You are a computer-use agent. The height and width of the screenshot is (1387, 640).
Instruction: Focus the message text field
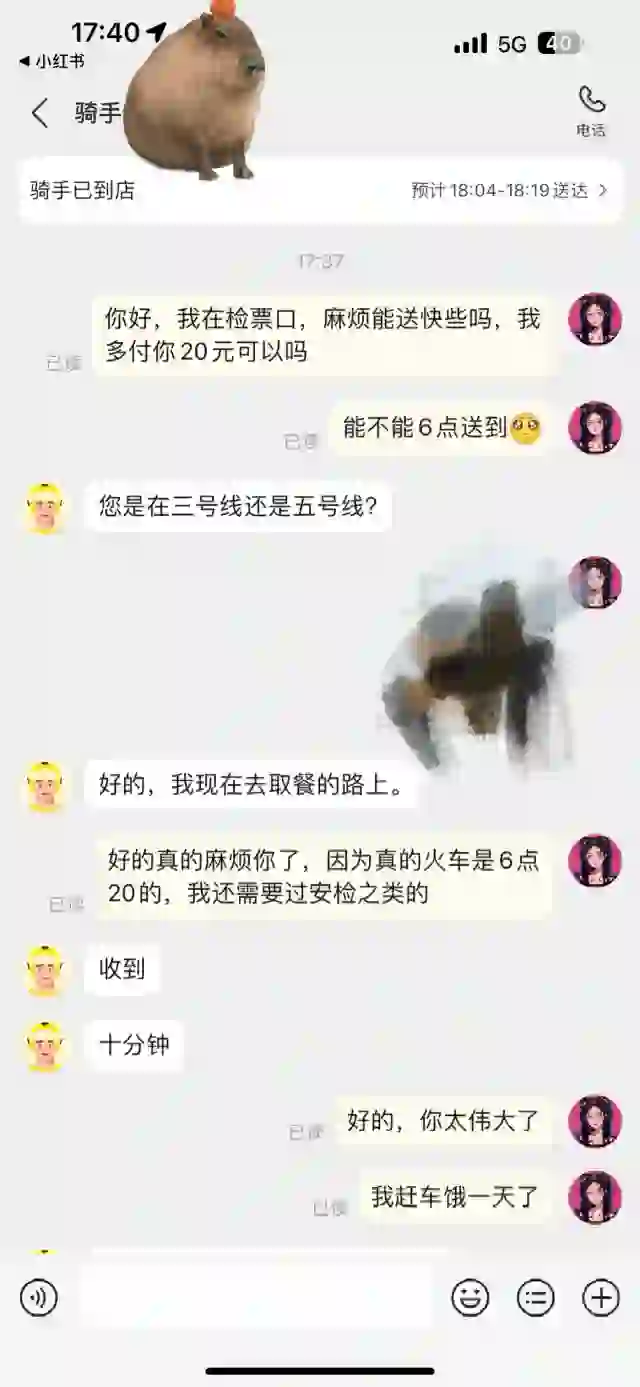click(x=255, y=1298)
